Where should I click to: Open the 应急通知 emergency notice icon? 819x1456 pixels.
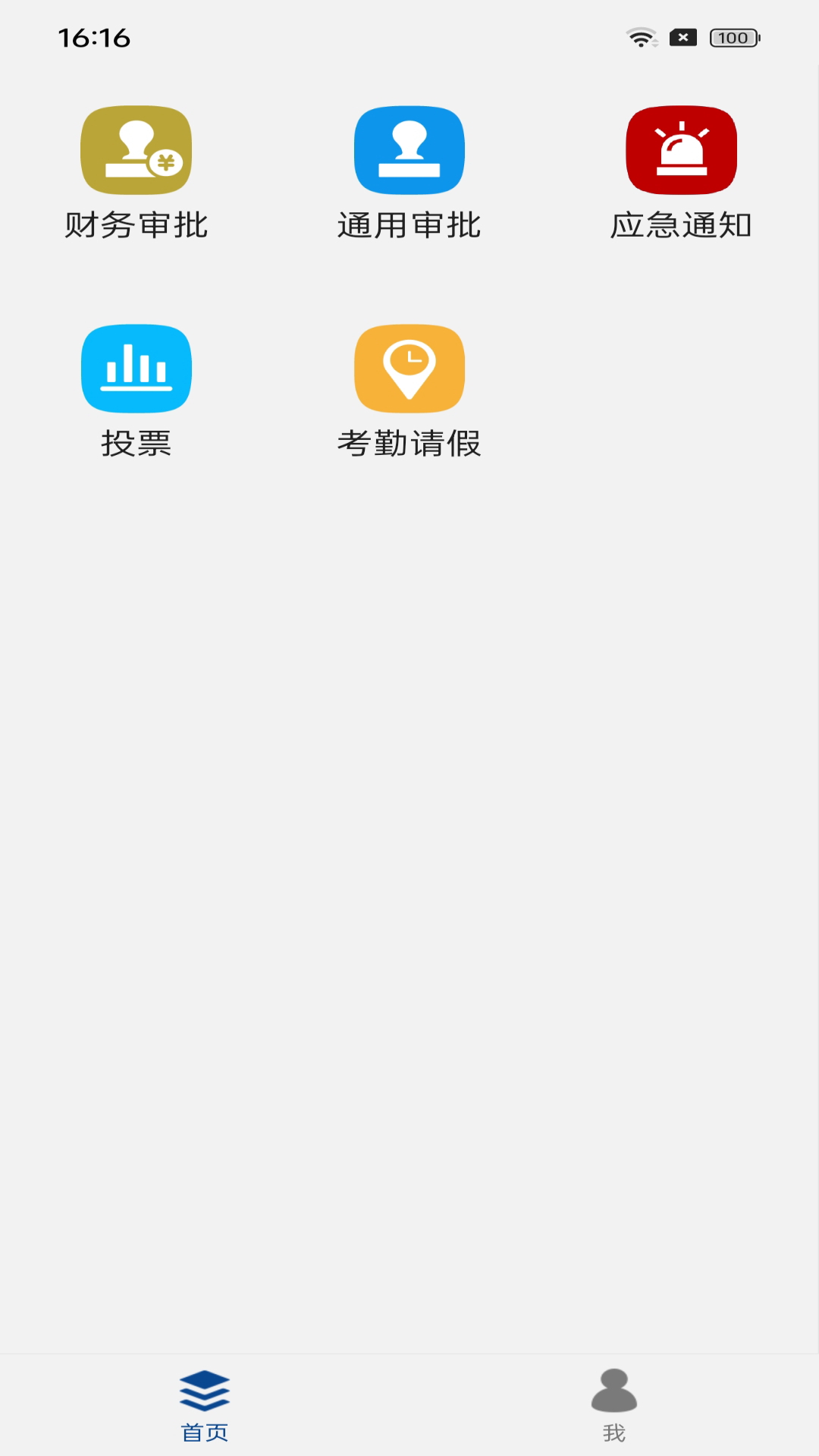click(681, 150)
